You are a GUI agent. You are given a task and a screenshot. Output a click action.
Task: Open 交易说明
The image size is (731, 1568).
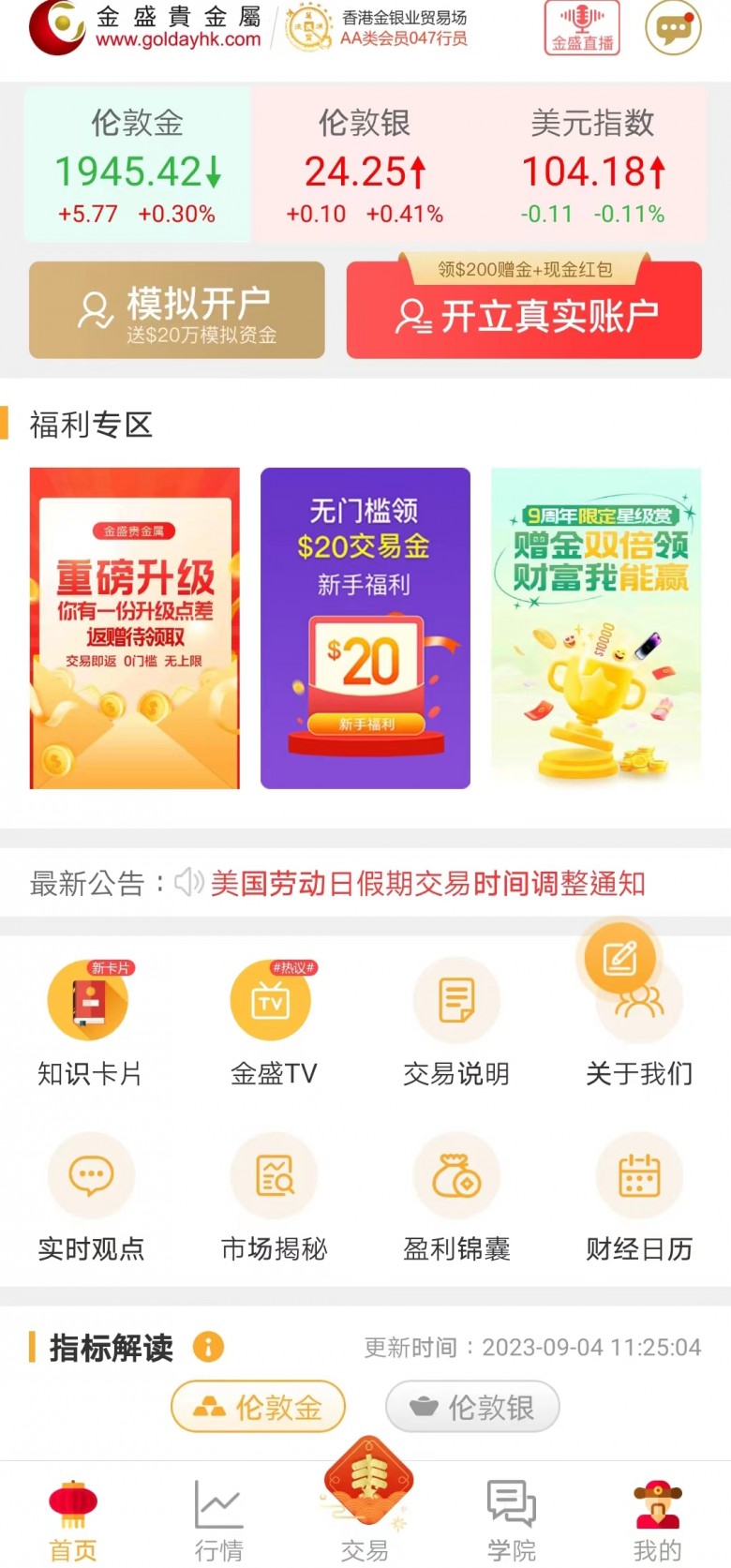tap(456, 1022)
